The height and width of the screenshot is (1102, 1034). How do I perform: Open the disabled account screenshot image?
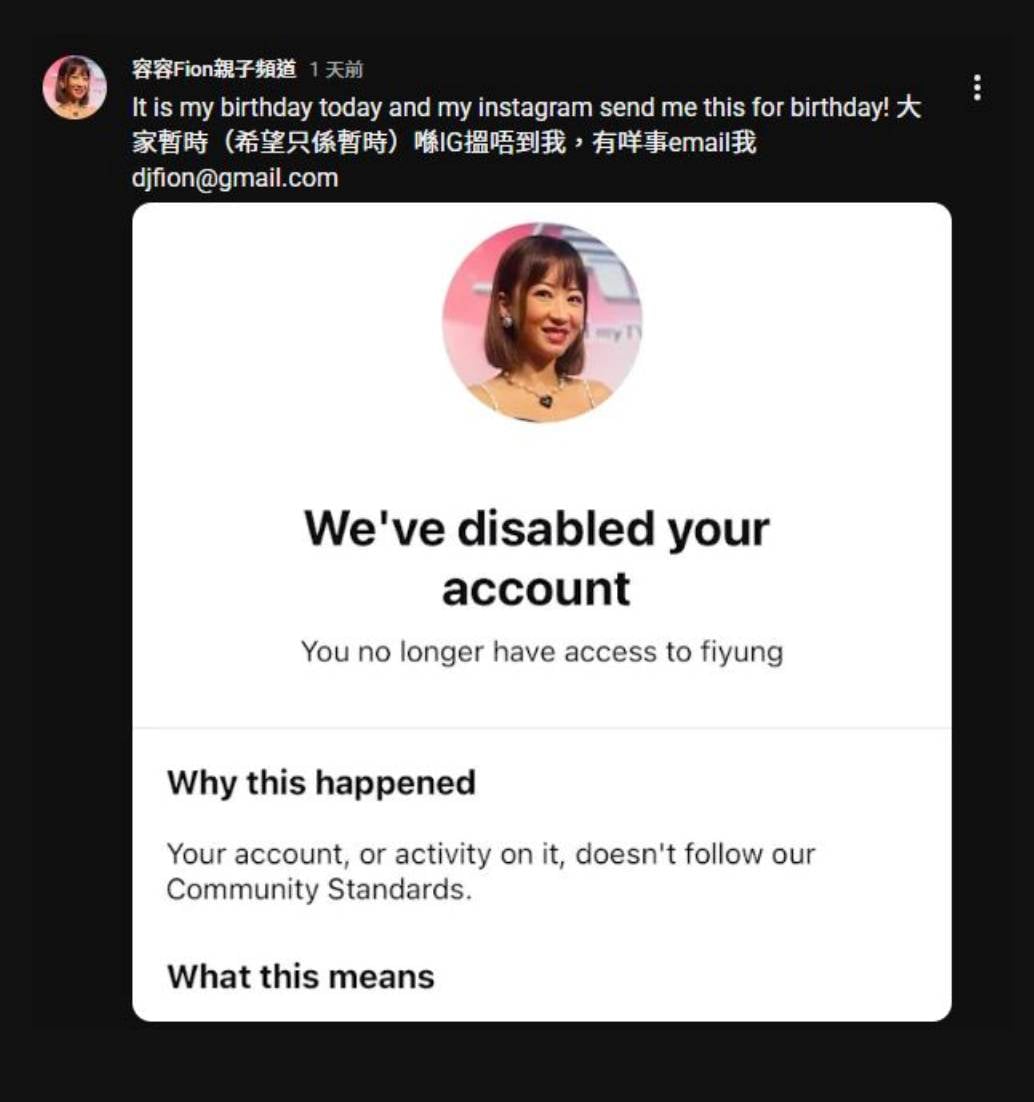click(x=541, y=611)
